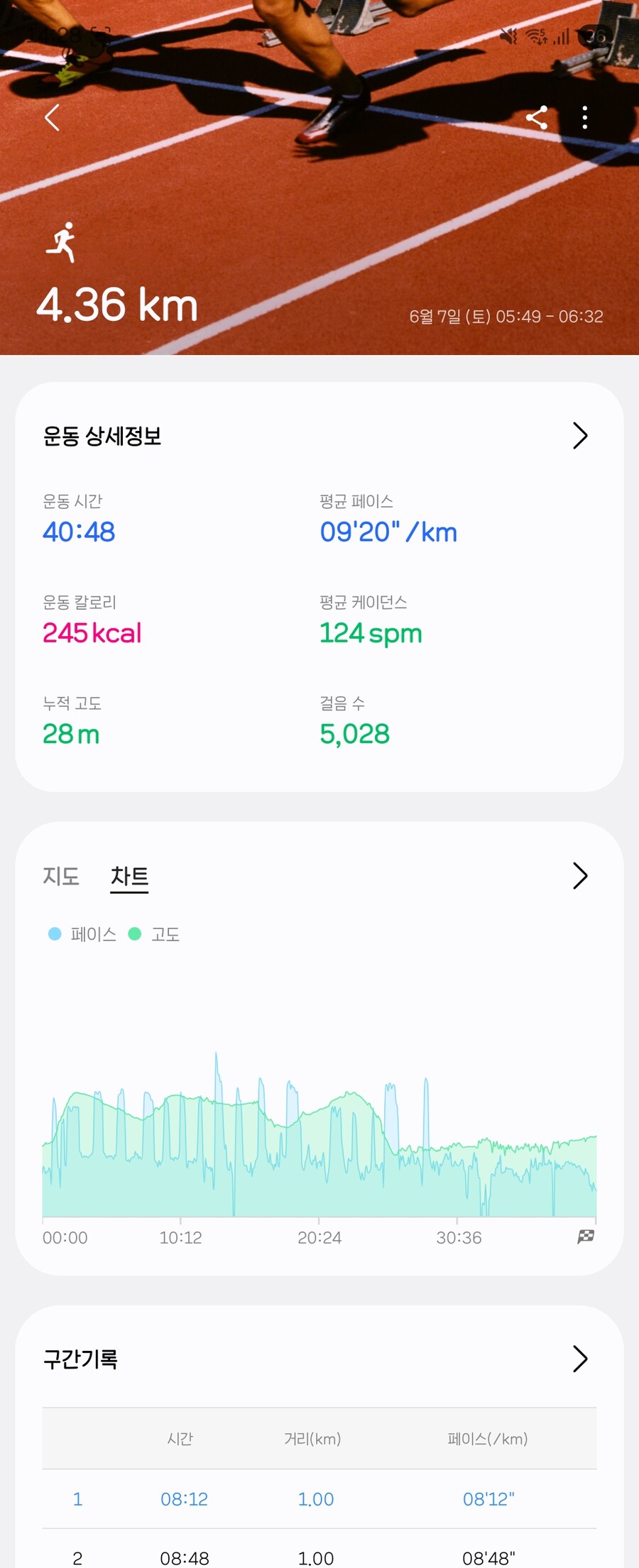
Task: Tap the 40:48 workout time value
Action: [x=77, y=532]
